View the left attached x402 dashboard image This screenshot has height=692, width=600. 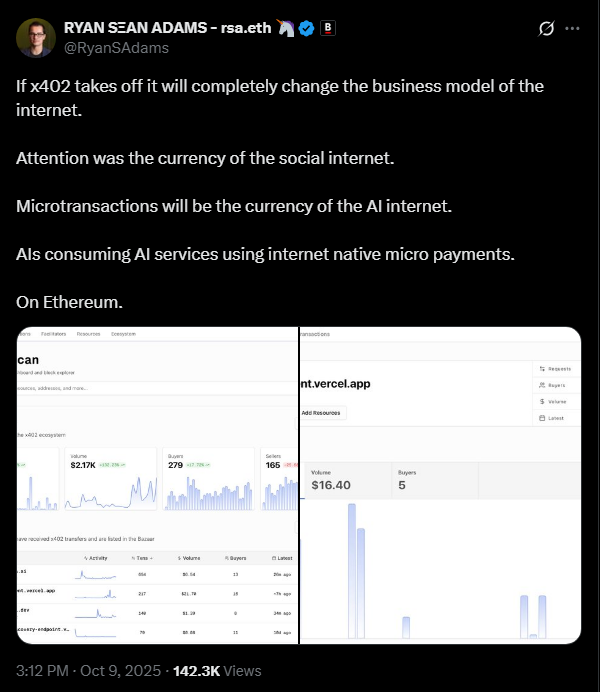[x=157, y=485]
